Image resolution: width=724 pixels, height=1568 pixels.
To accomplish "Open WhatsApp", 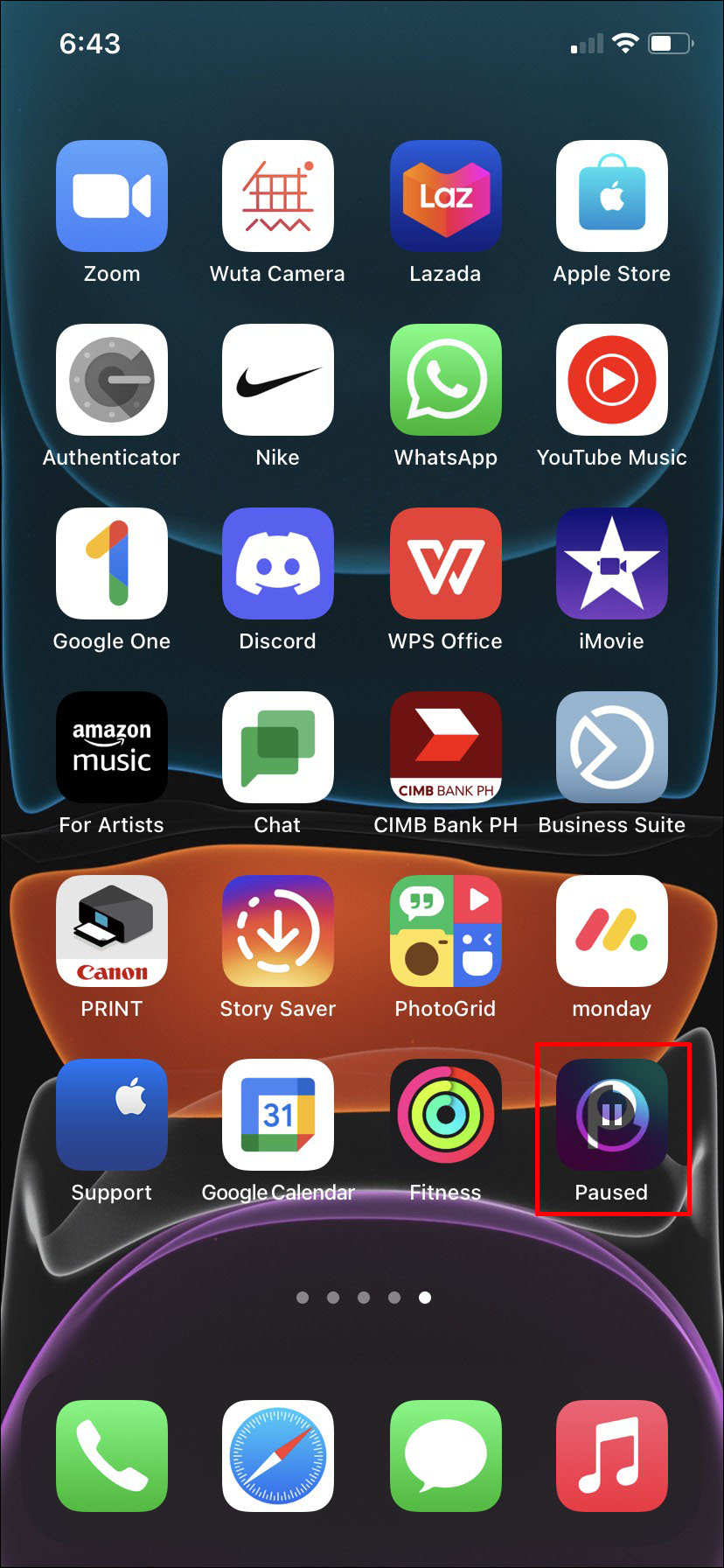I will 445,380.
